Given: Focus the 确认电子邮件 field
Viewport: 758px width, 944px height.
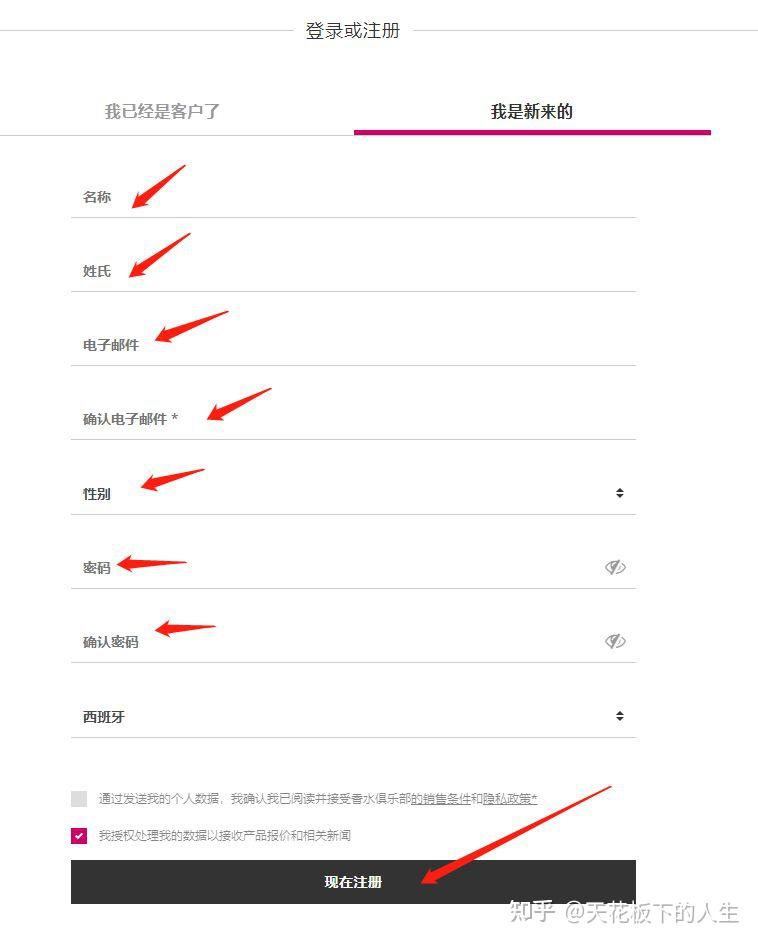Looking at the screenshot, I should pos(353,418).
